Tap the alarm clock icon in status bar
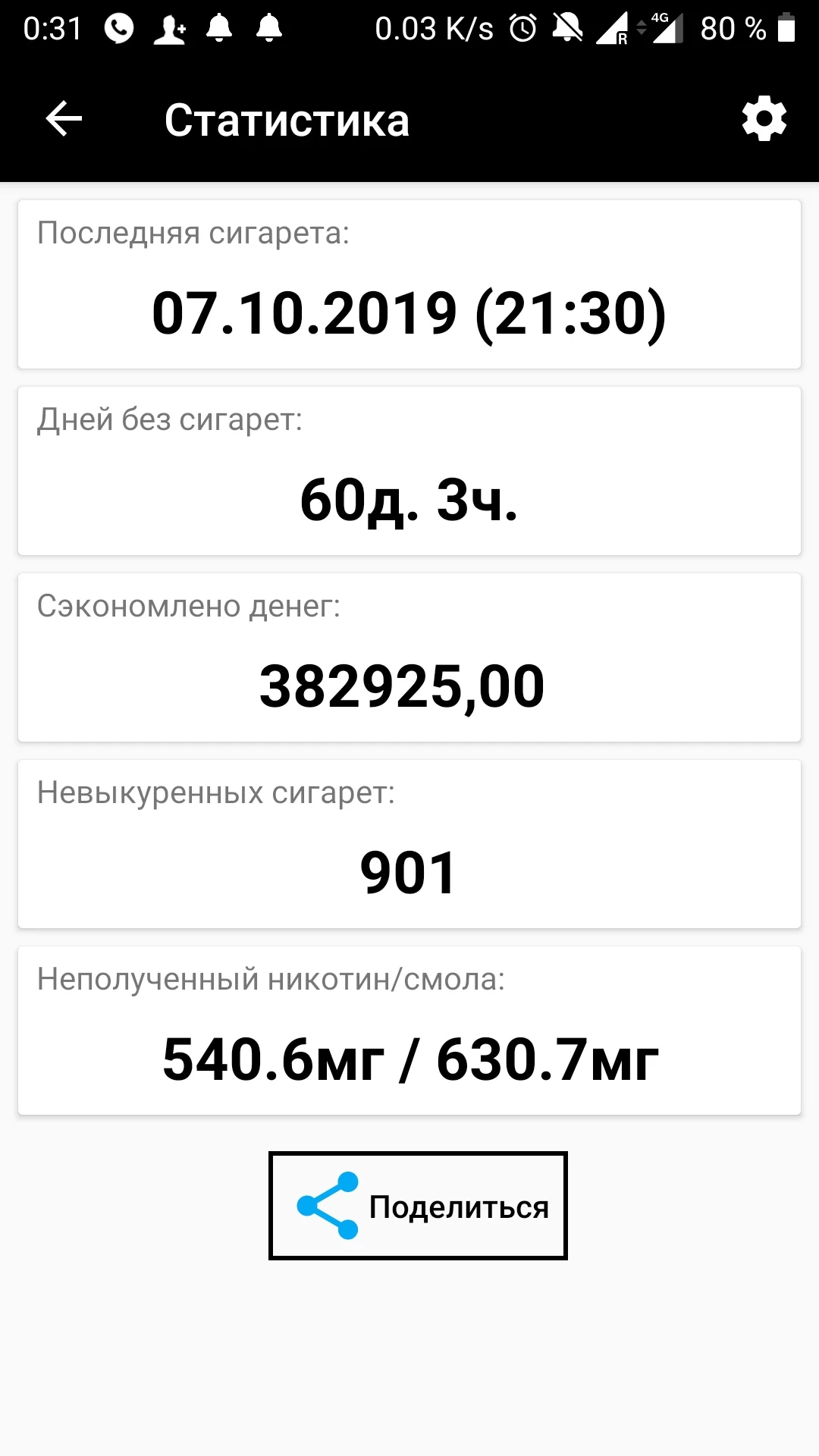Image resolution: width=819 pixels, height=1456 pixels. 522,27
